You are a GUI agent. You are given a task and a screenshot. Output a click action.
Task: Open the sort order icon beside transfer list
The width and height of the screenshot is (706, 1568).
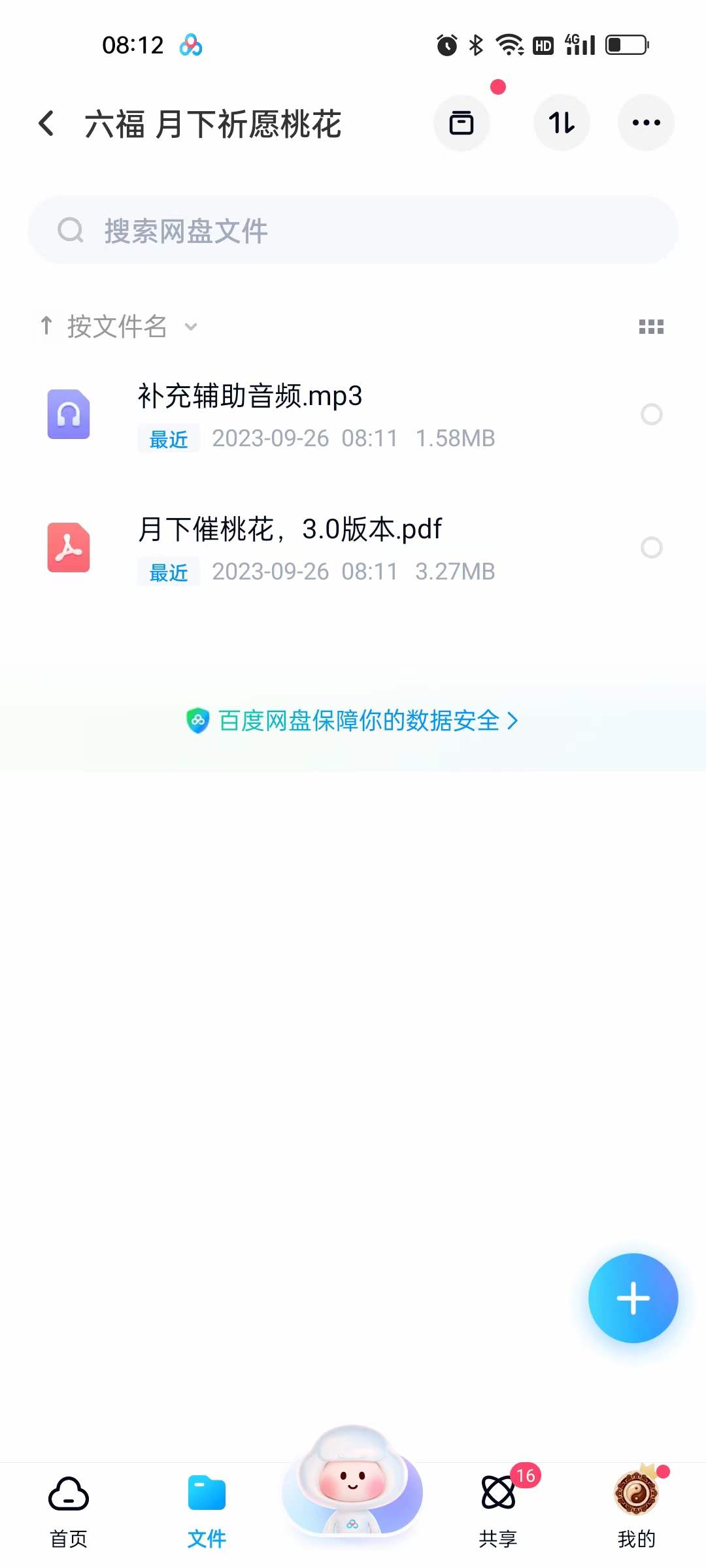pyautogui.click(x=562, y=122)
